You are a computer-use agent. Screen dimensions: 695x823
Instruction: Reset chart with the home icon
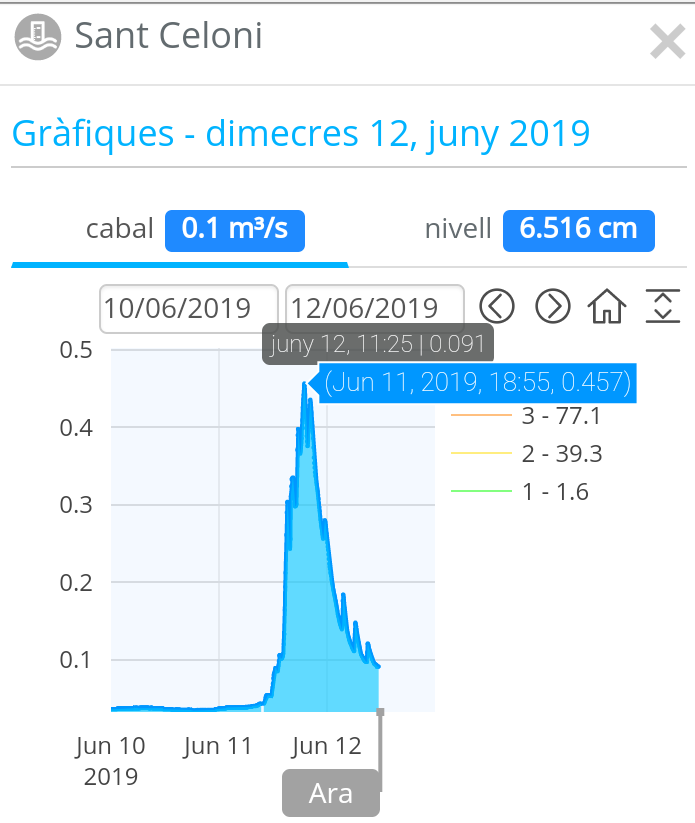point(607,306)
